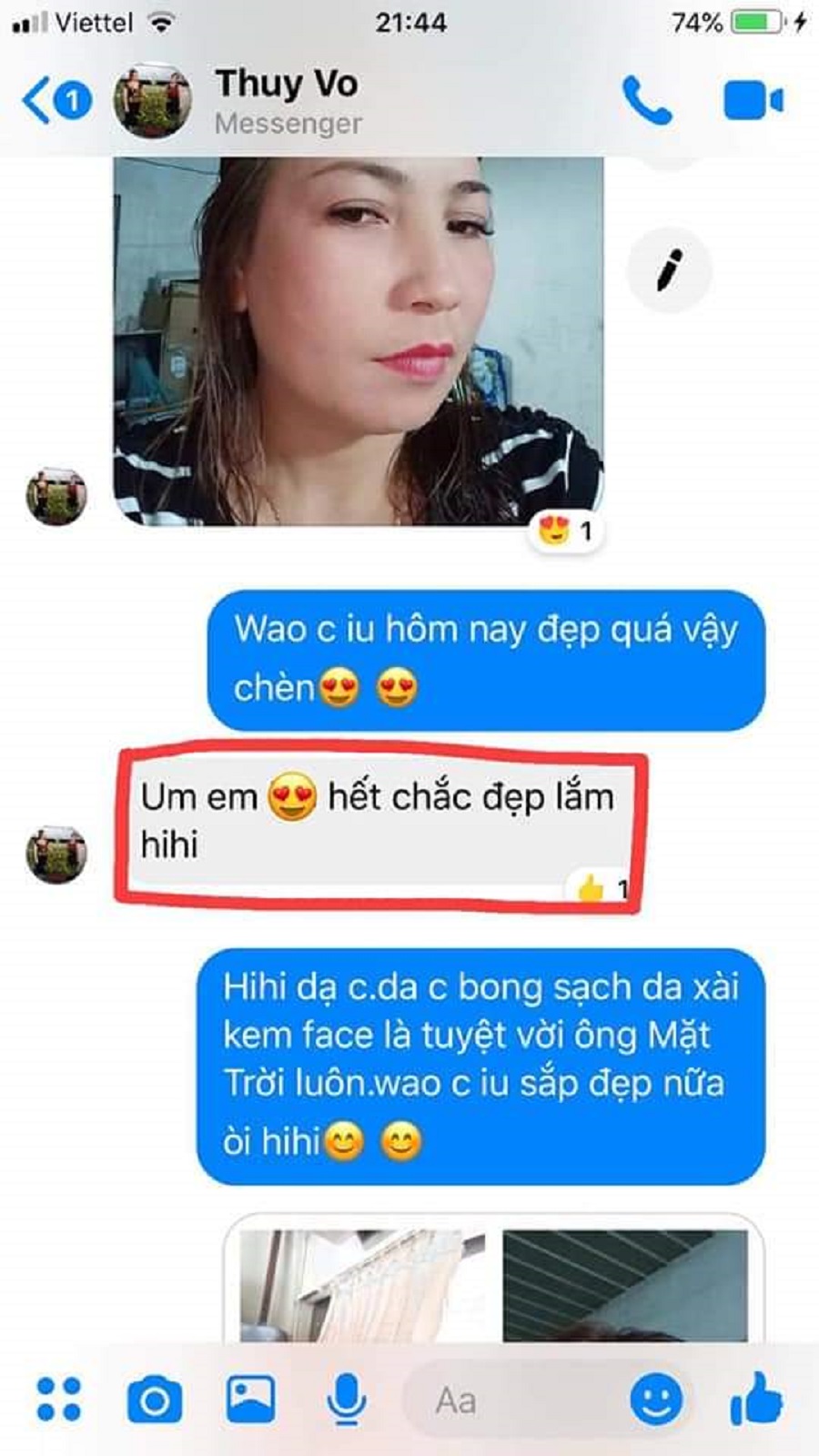Open the camera to take a photo
This screenshot has width=819, height=1456.
pos(154,1400)
